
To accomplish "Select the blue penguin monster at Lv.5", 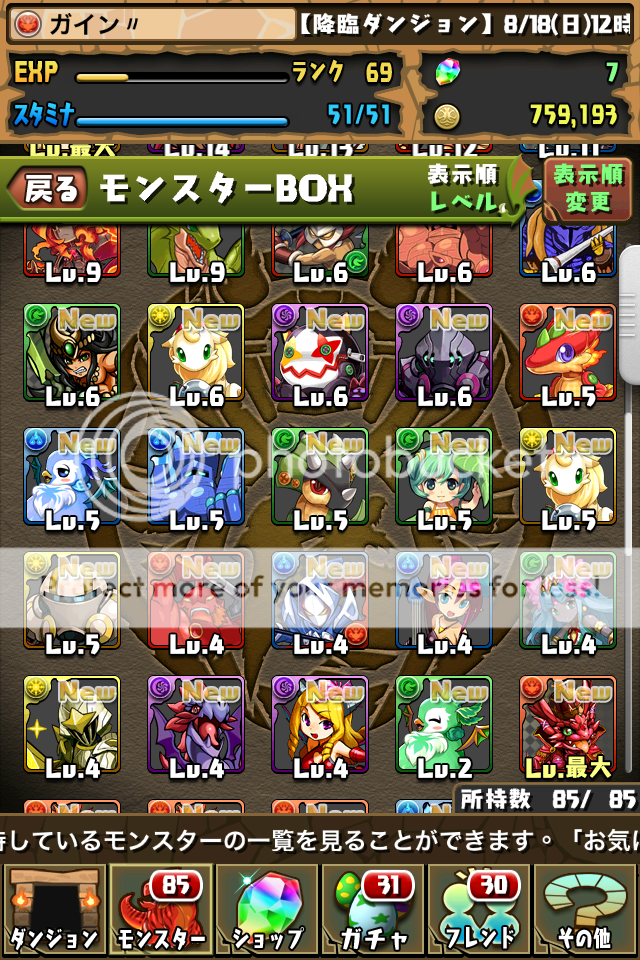I will 71,476.
